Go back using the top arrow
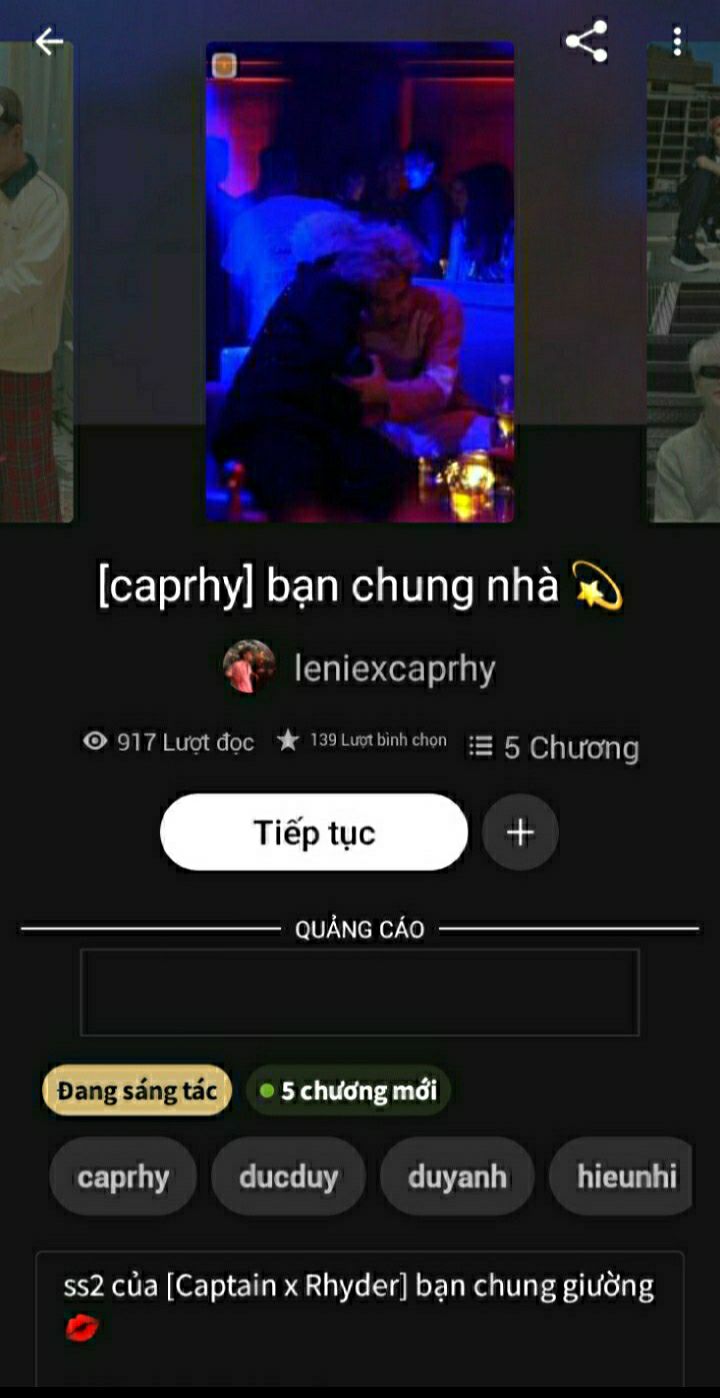This screenshot has width=720, height=1398. point(48,41)
